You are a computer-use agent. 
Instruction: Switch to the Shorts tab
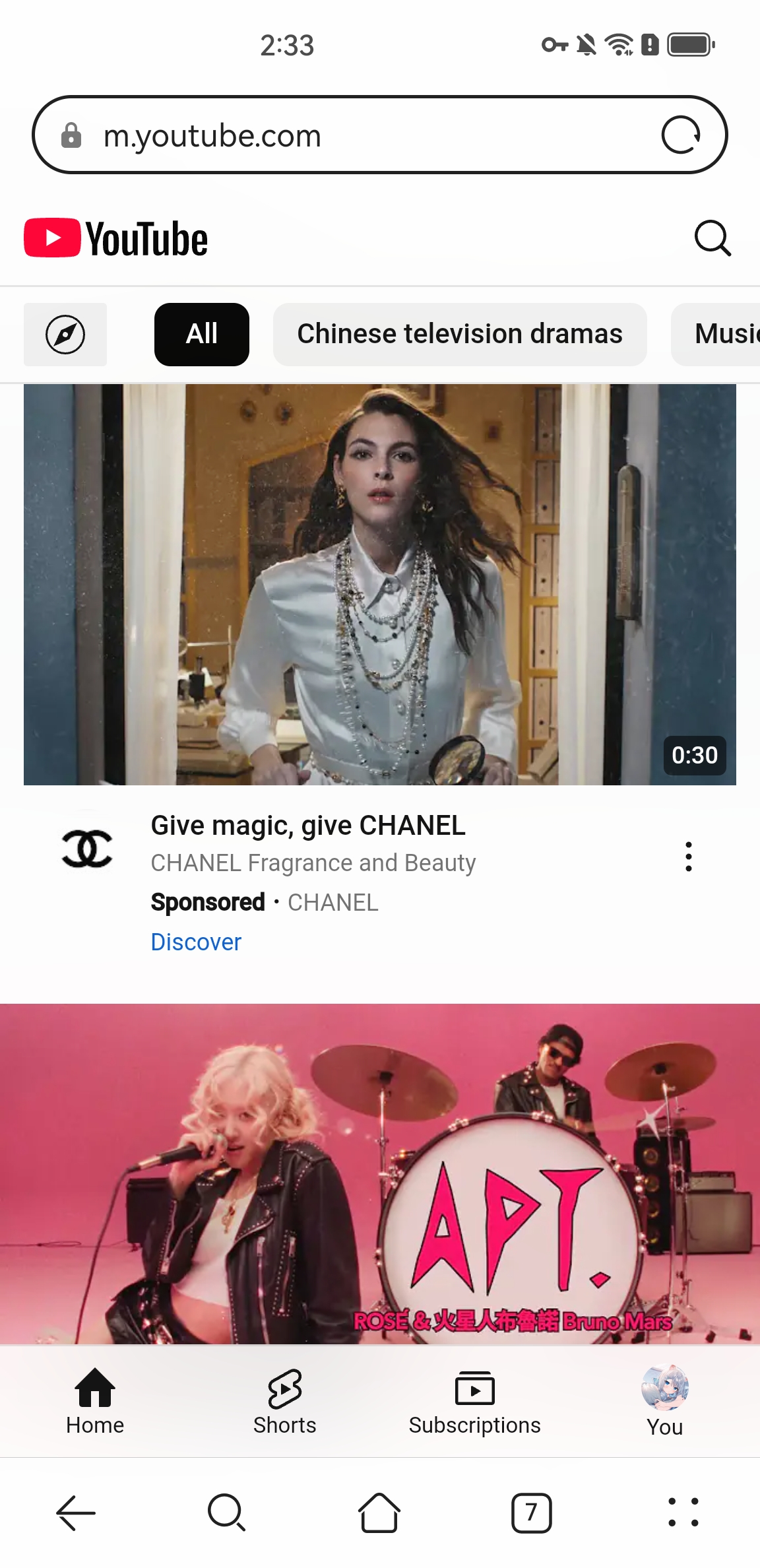point(284,1400)
